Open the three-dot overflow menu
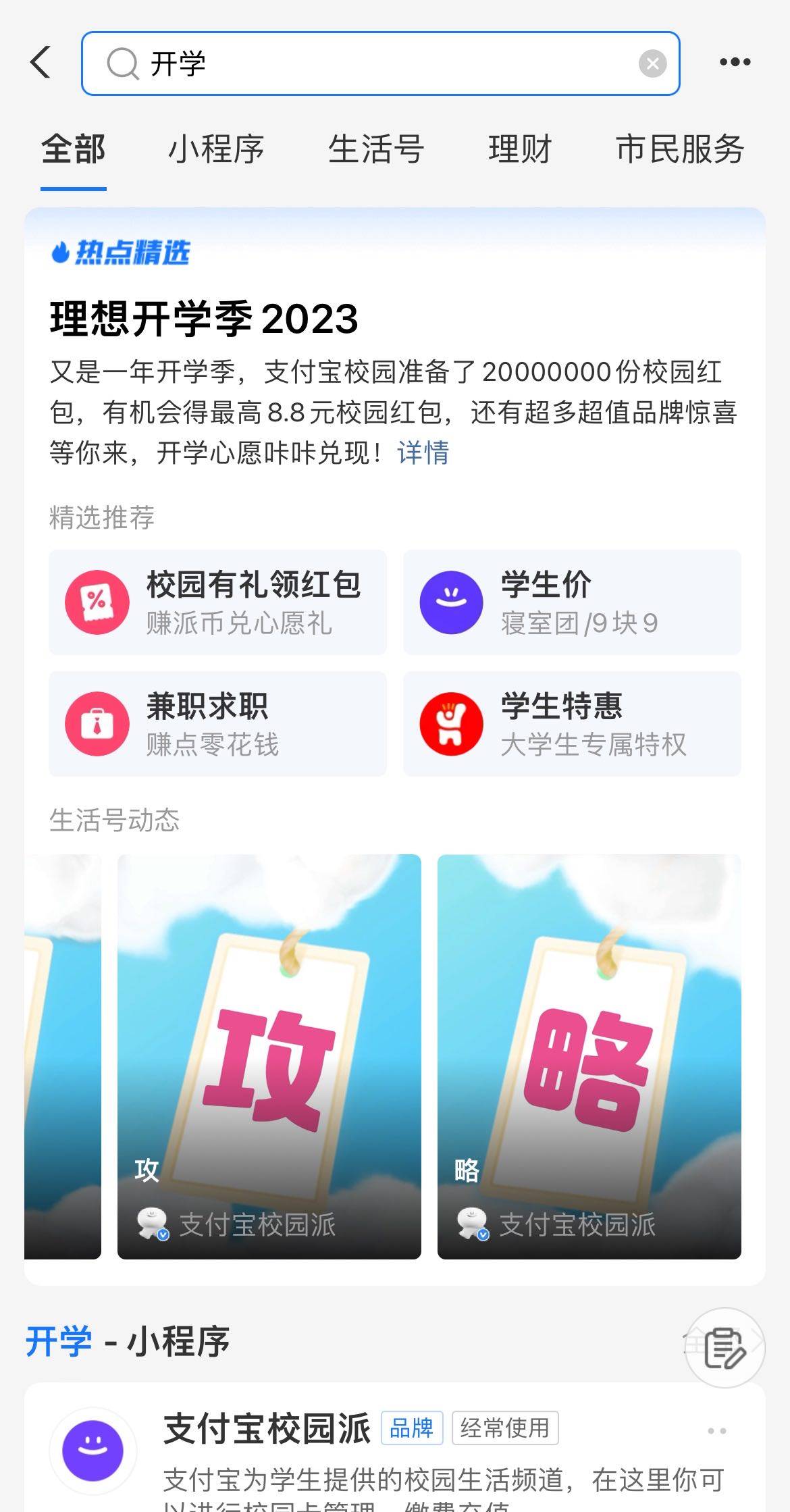Viewport: 790px width, 1512px height. [x=735, y=62]
